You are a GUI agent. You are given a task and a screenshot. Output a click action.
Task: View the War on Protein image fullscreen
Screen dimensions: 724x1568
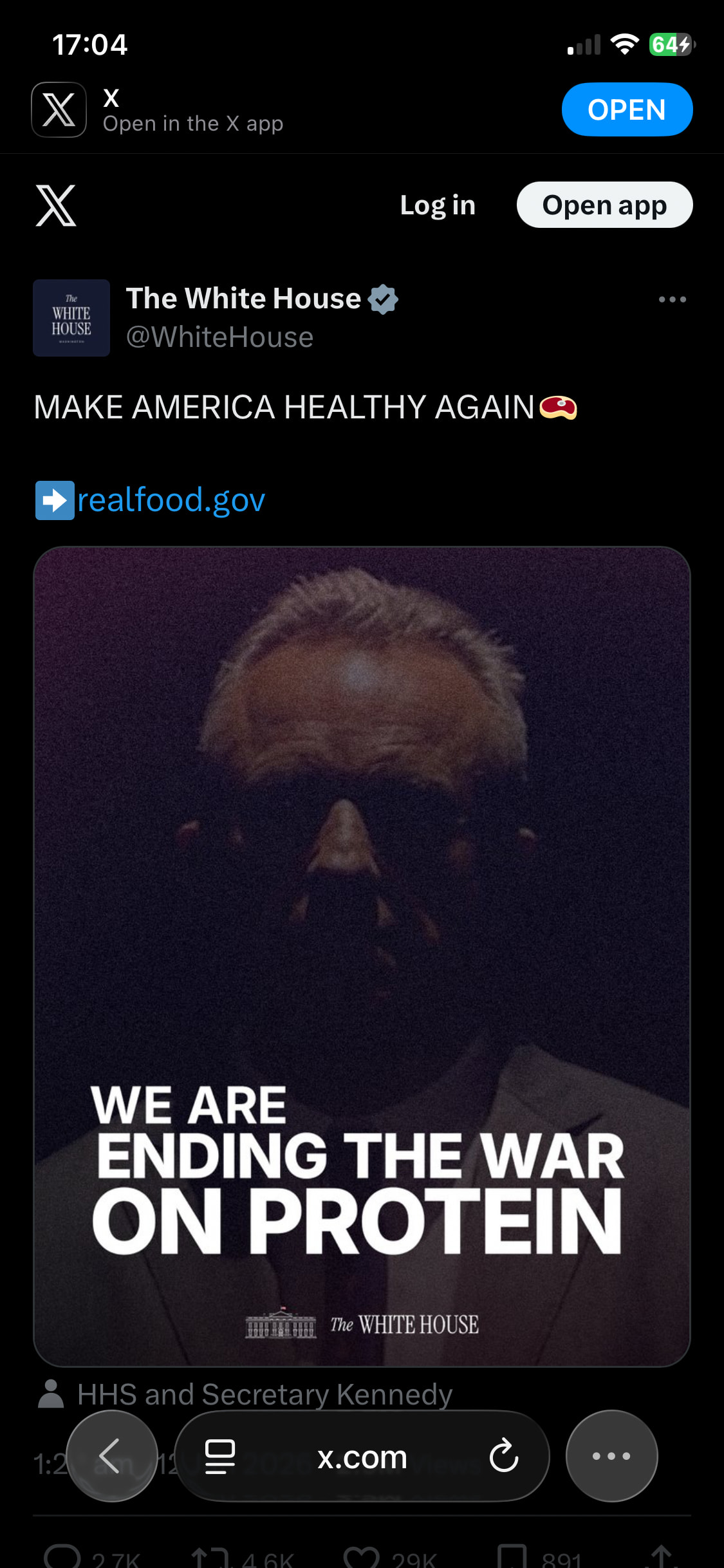(x=362, y=901)
